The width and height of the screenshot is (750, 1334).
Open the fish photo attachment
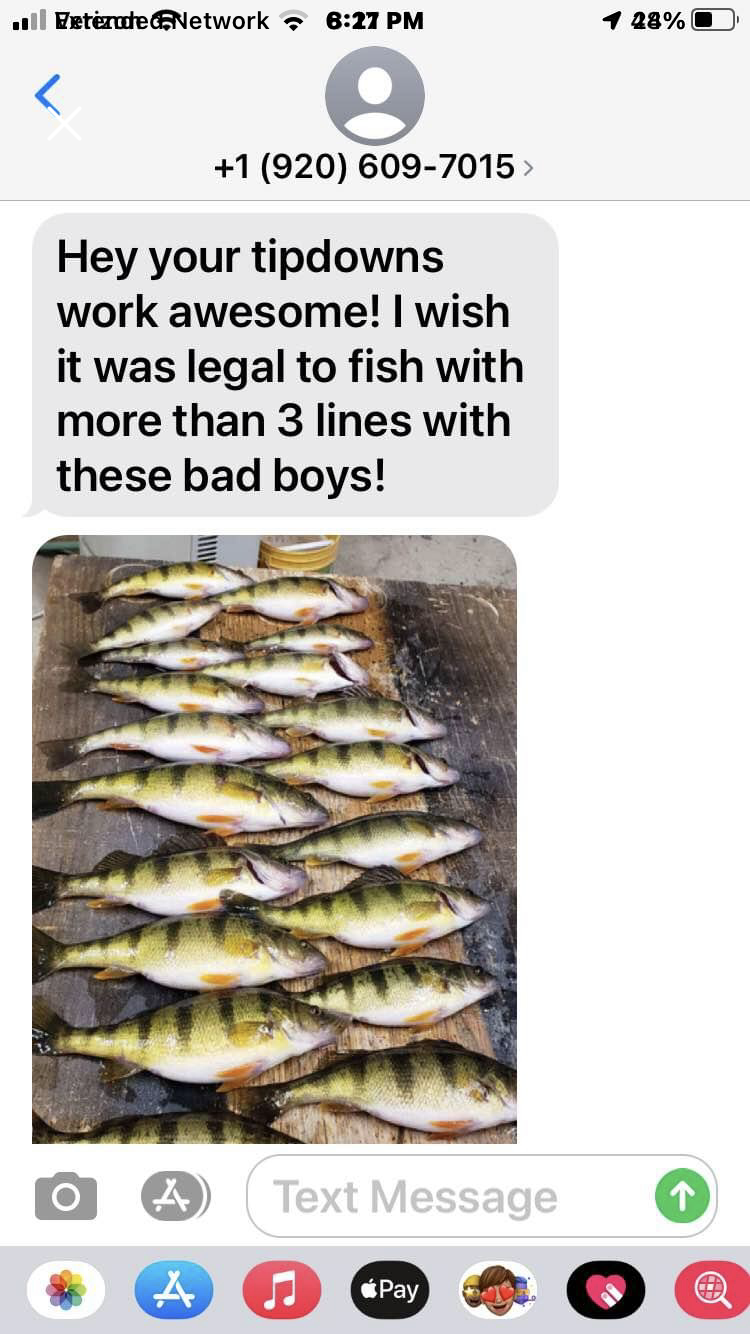[x=275, y=839]
